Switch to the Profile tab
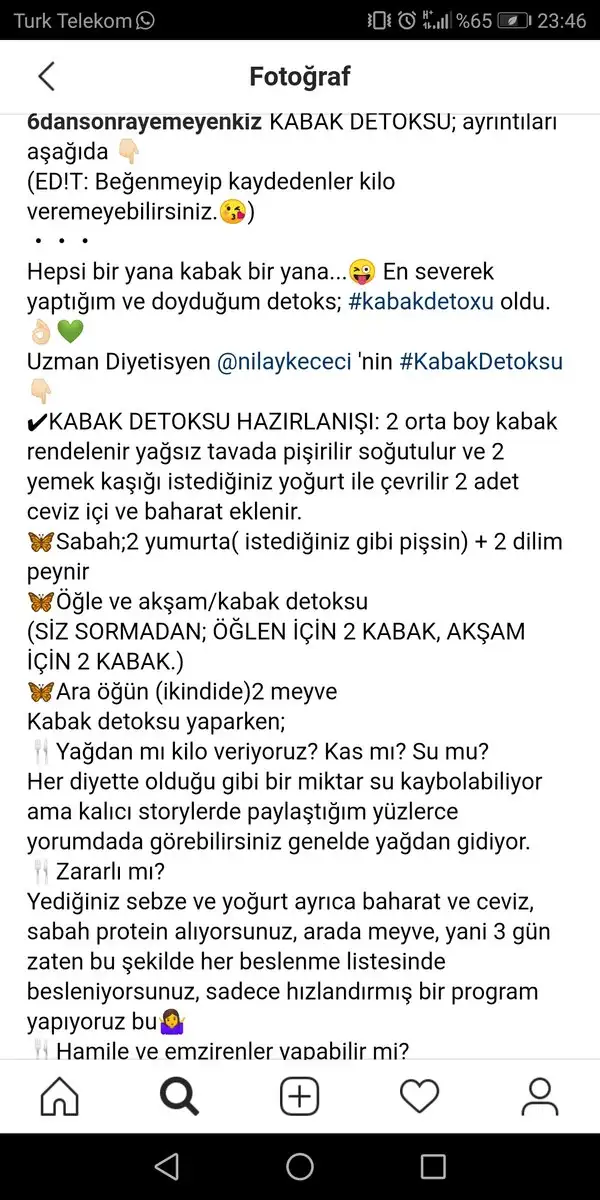600x1200 pixels. (540, 1097)
